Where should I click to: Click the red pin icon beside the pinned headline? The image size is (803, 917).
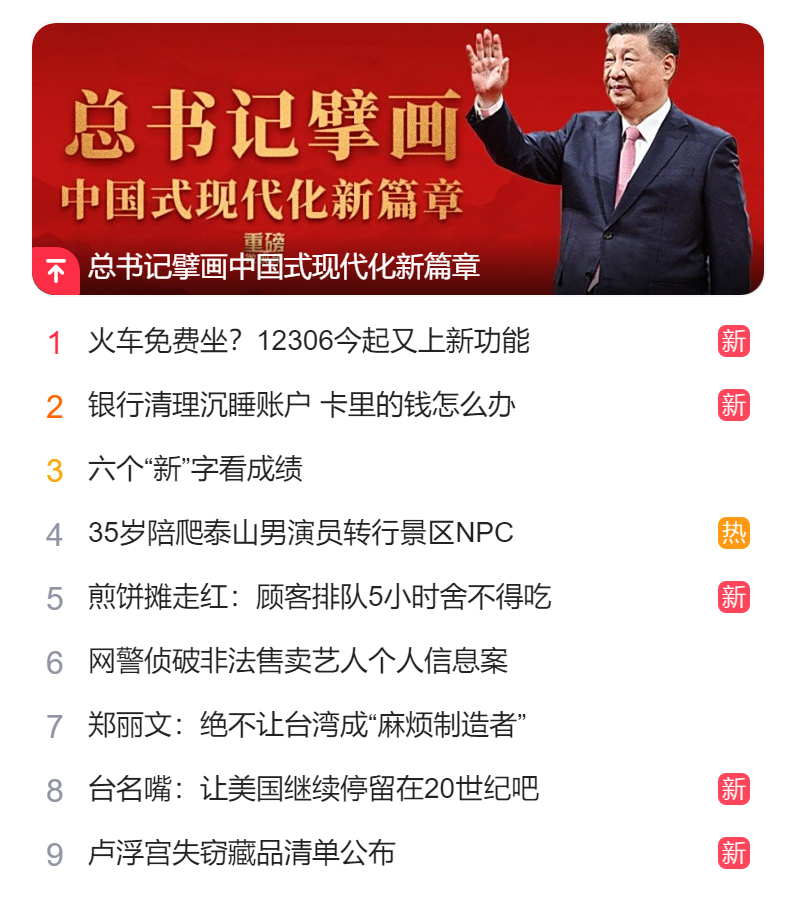click(55, 268)
